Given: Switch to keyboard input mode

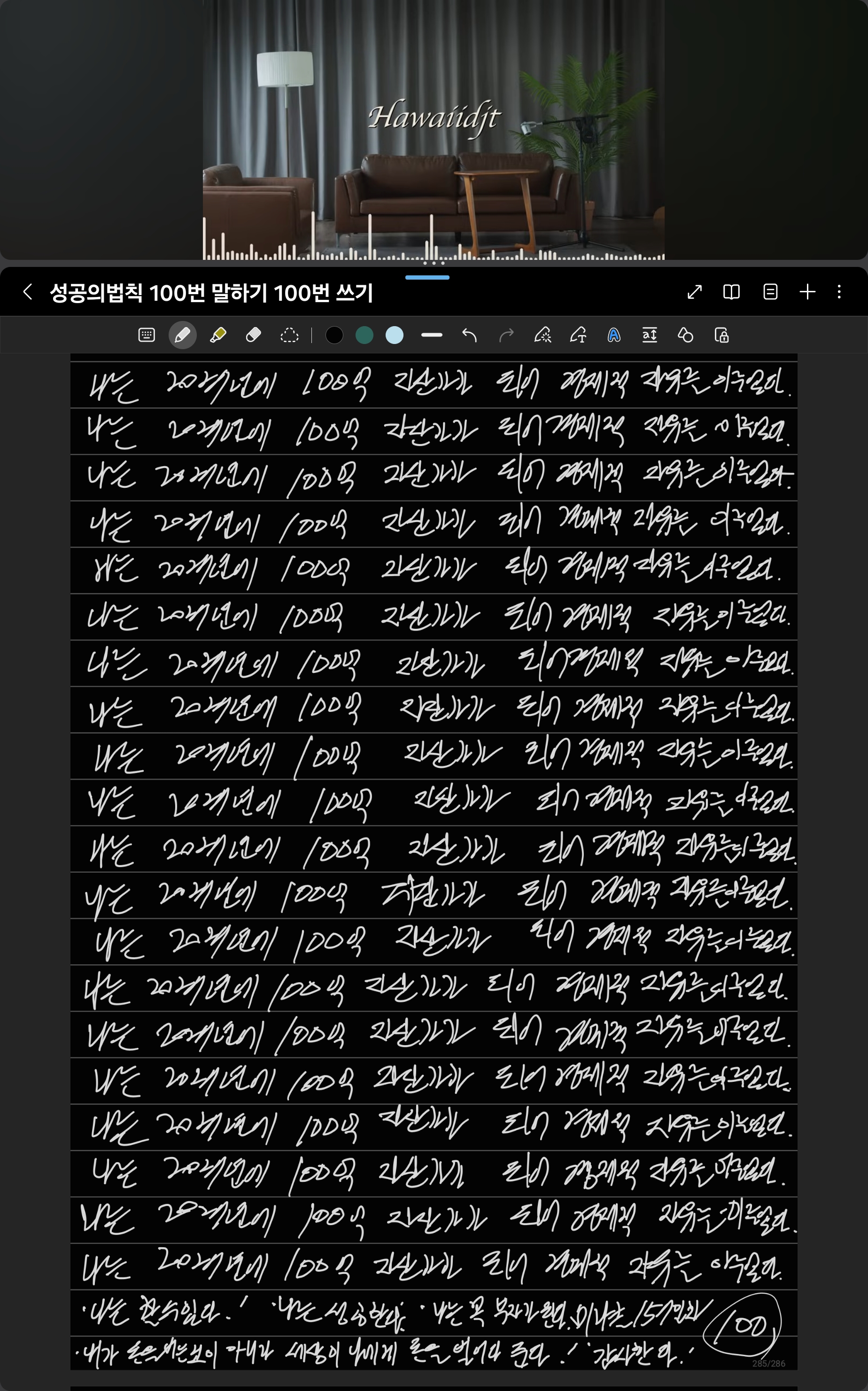Looking at the screenshot, I should click(147, 336).
